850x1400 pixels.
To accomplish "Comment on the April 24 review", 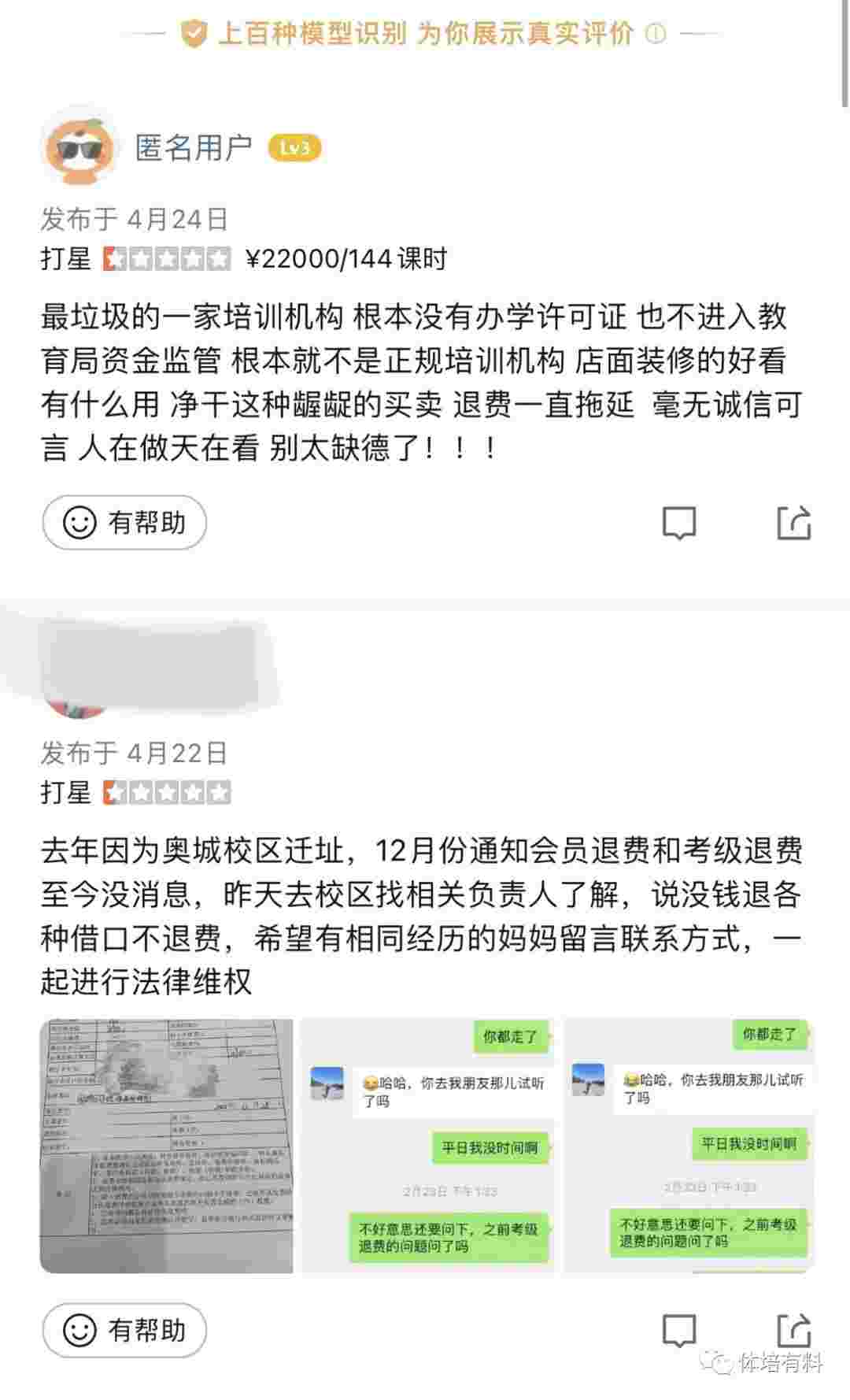I will tap(678, 523).
